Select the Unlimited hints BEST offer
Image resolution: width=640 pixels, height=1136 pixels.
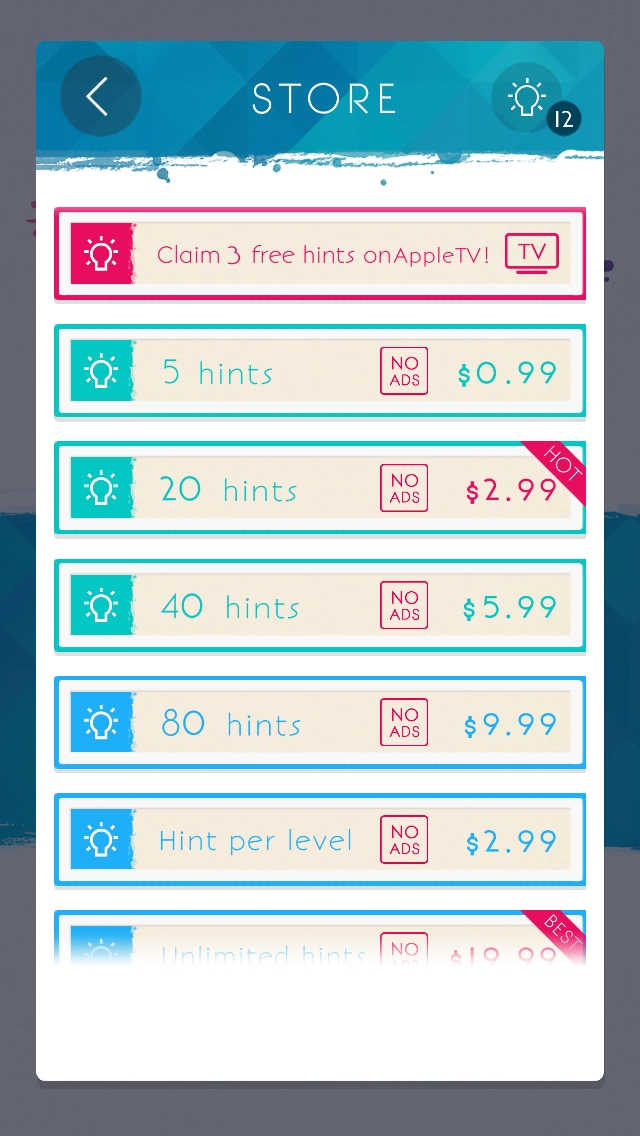point(320,940)
